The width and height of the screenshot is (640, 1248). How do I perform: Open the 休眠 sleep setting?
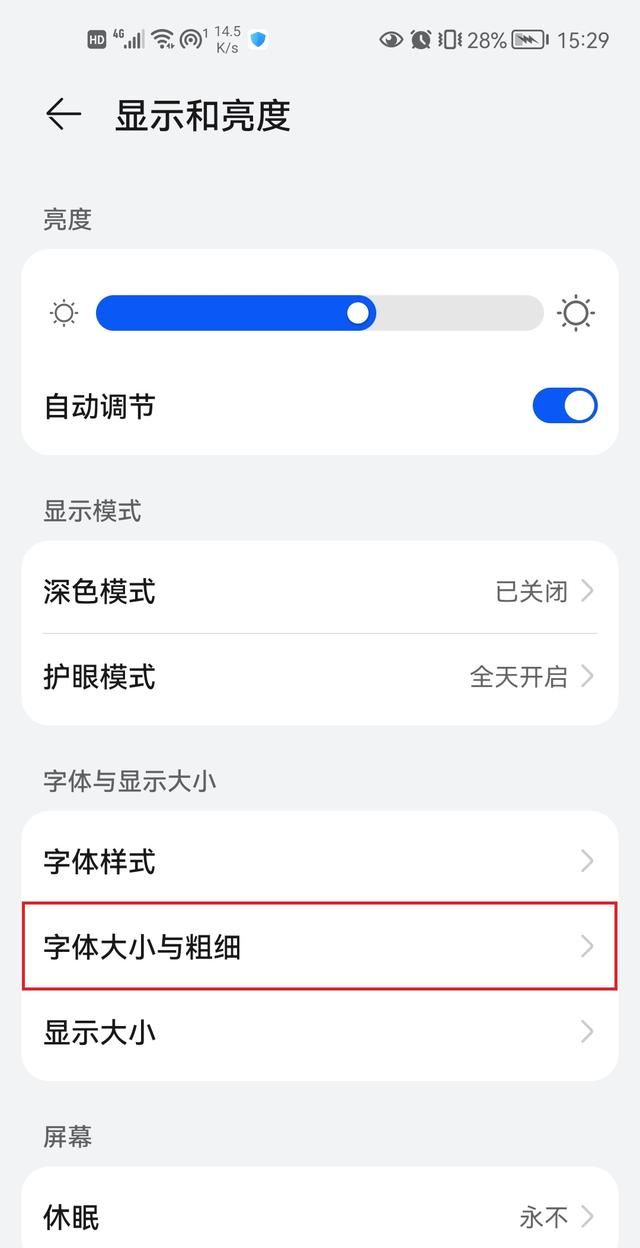[320, 1216]
